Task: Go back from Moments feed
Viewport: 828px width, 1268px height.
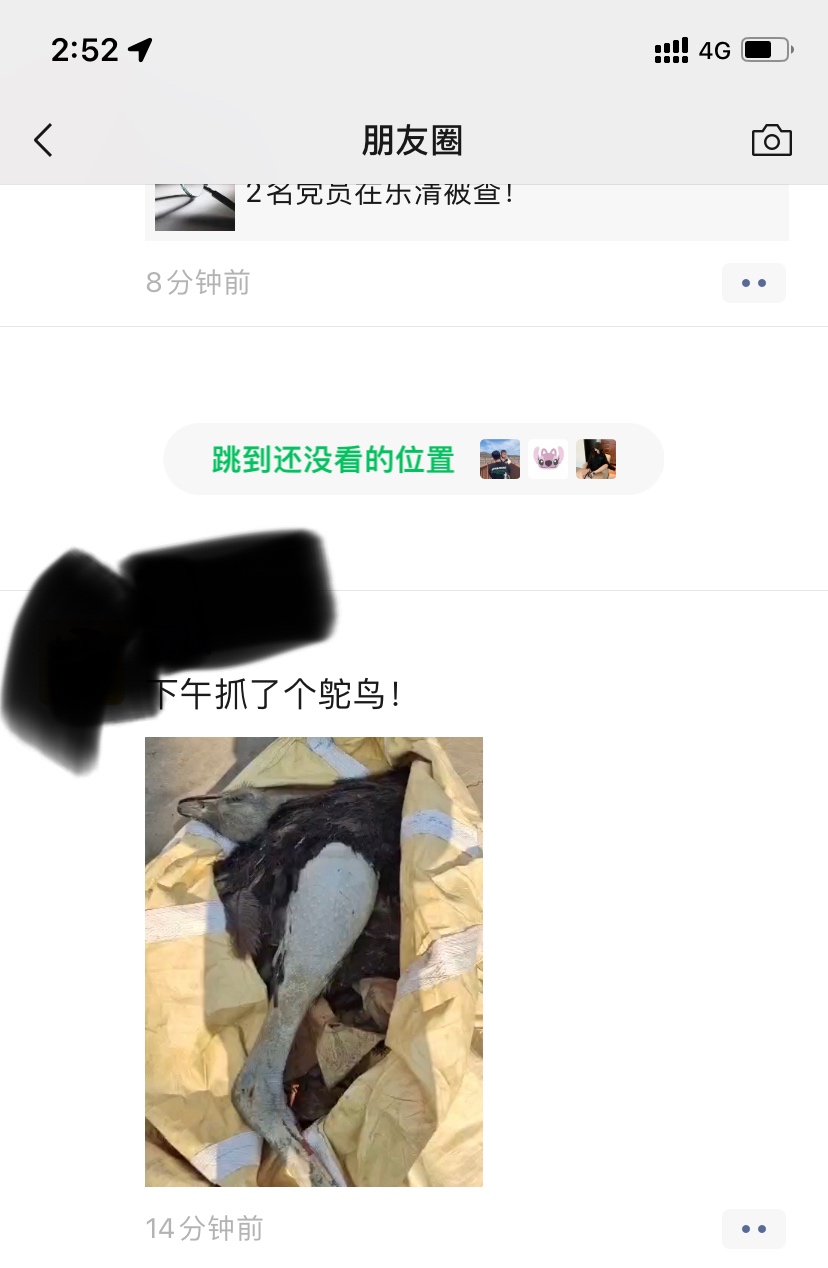Action: (43, 141)
